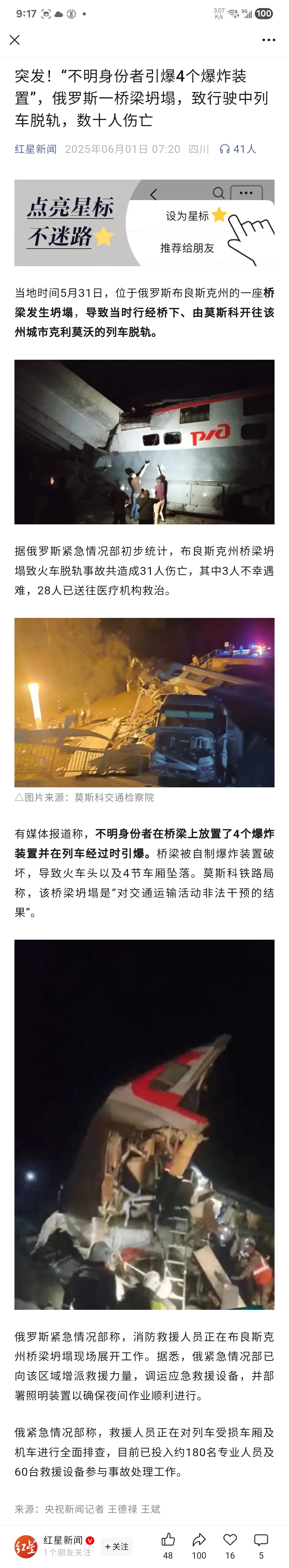Listen to article via headphone icon

pyautogui.click(x=224, y=149)
